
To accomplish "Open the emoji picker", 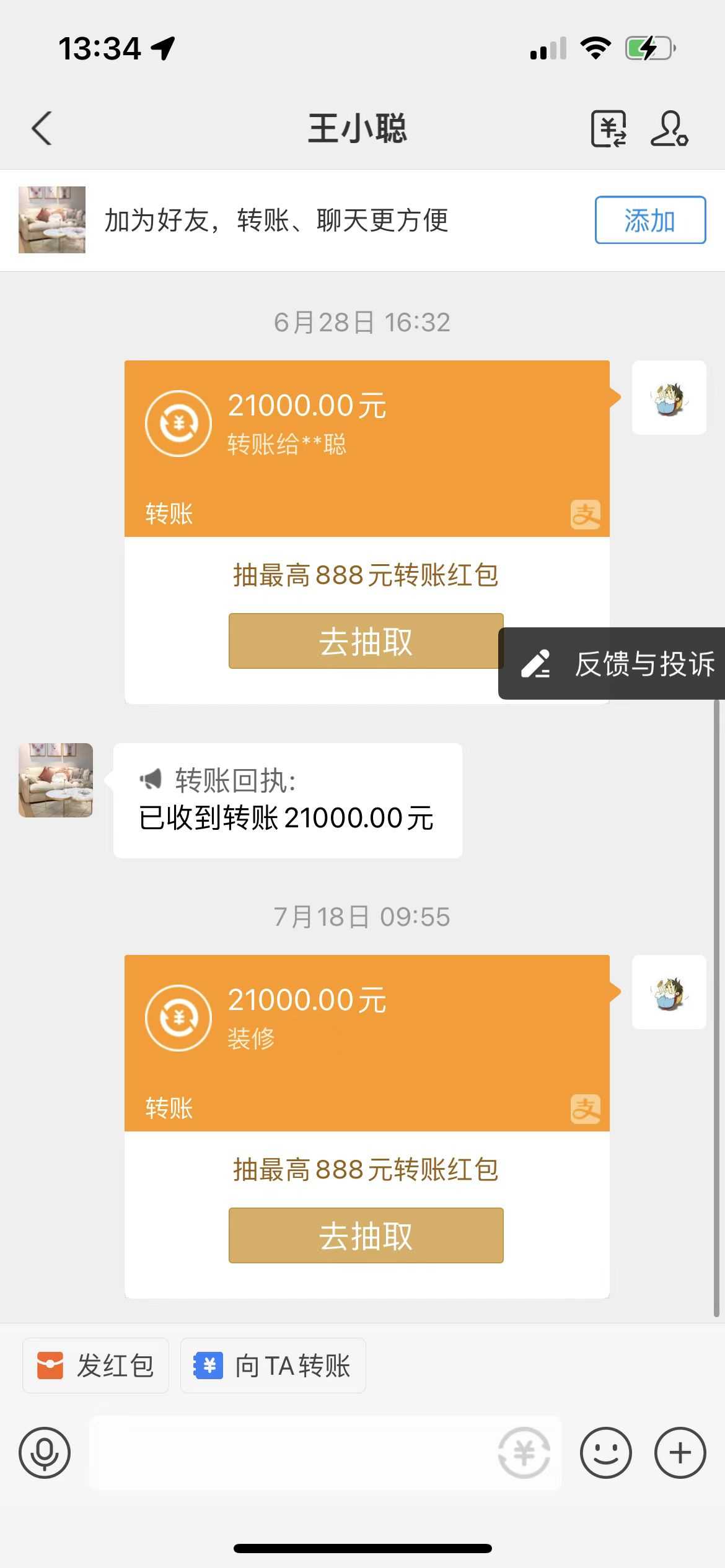I will pos(605,1452).
